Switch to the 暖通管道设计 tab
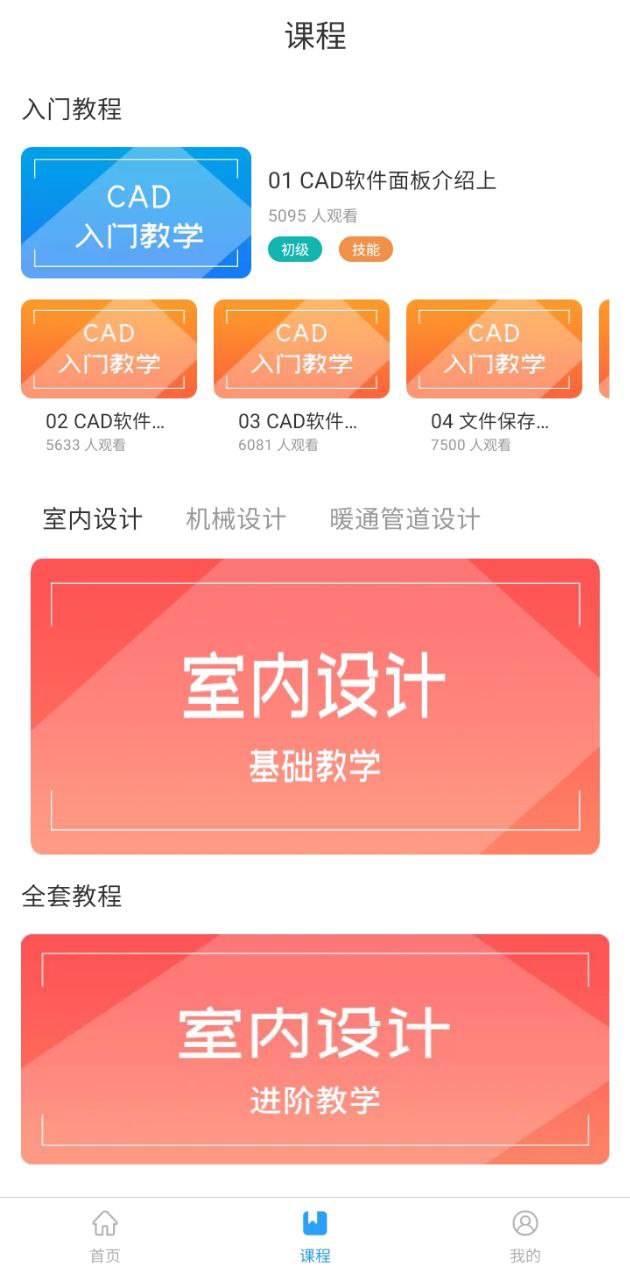Image resolution: width=630 pixels, height=1280 pixels. tap(405, 520)
